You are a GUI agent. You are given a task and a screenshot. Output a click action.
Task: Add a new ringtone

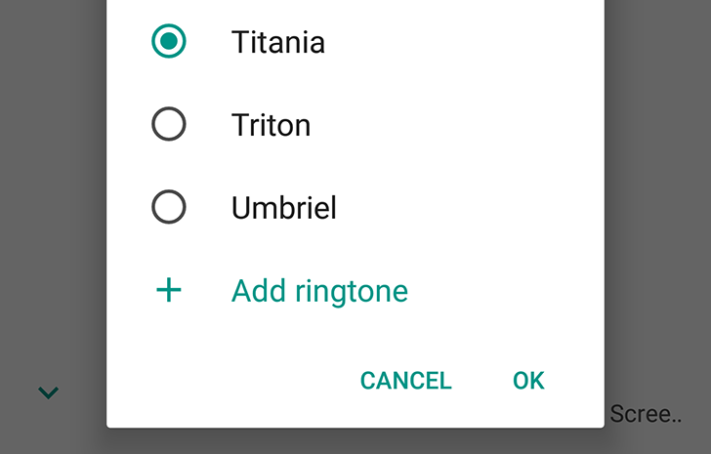pyautogui.click(x=318, y=291)
